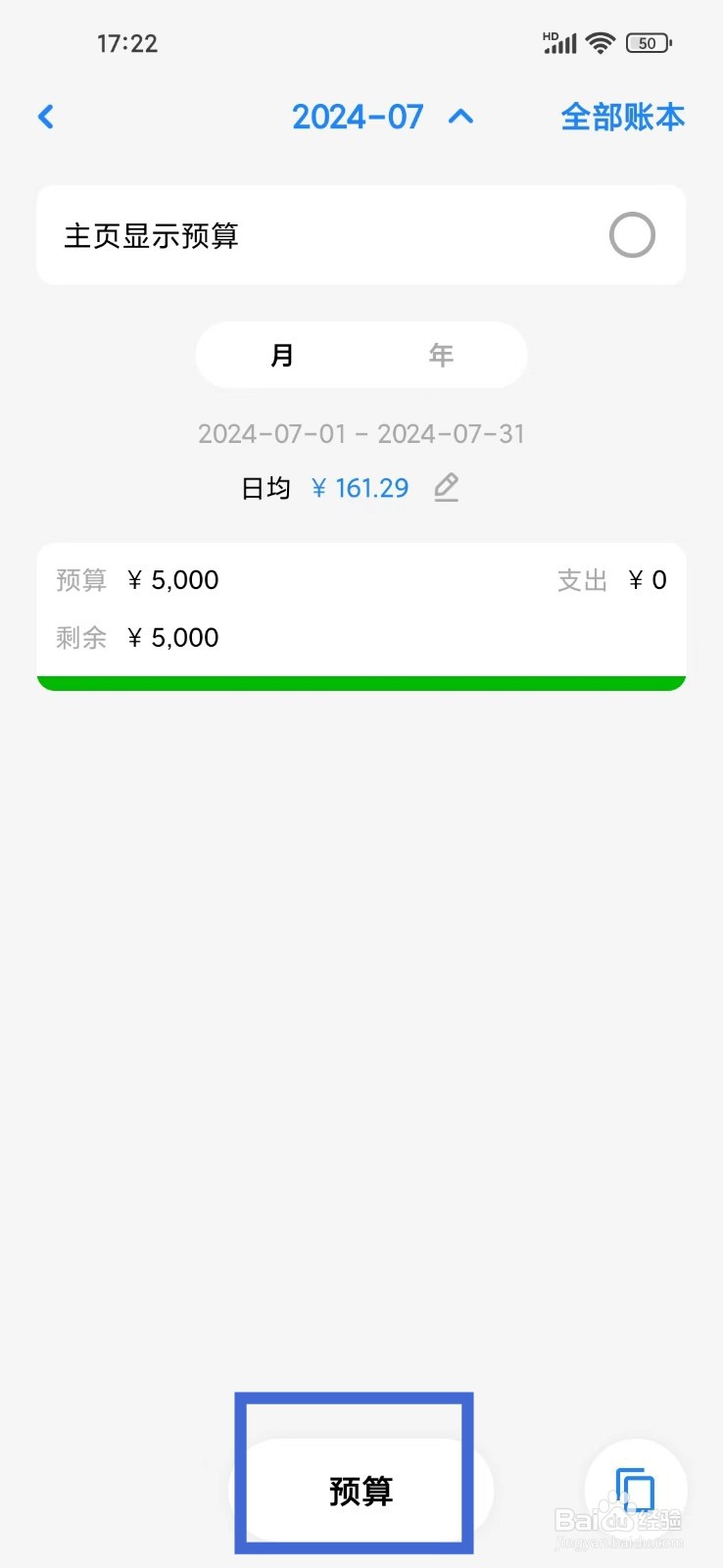
Task: Tap the 预算 button at the bottom
Action: tap(361, 1491)
